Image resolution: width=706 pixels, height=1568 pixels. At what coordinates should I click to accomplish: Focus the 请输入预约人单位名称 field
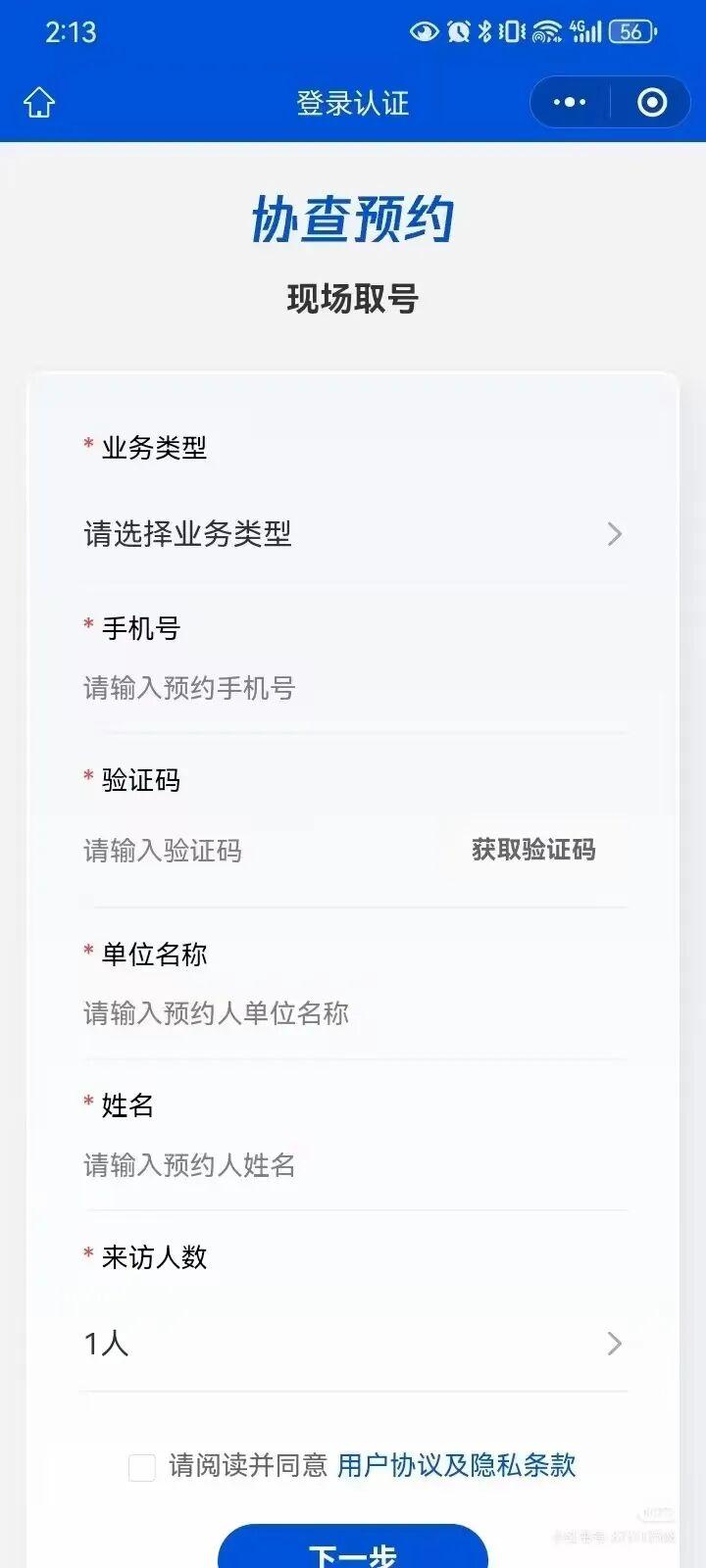(x=324, y=1013)
